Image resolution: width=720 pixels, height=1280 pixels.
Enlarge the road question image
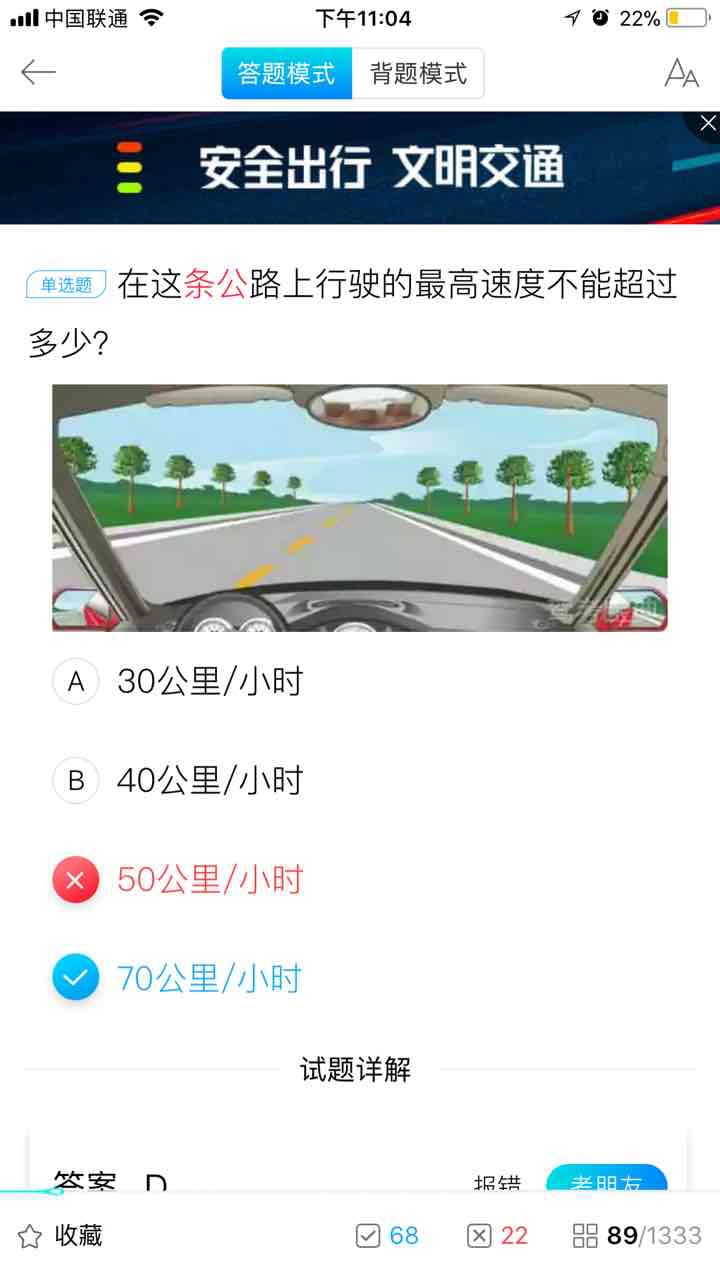pyautogui.click(x=360, y=508)
